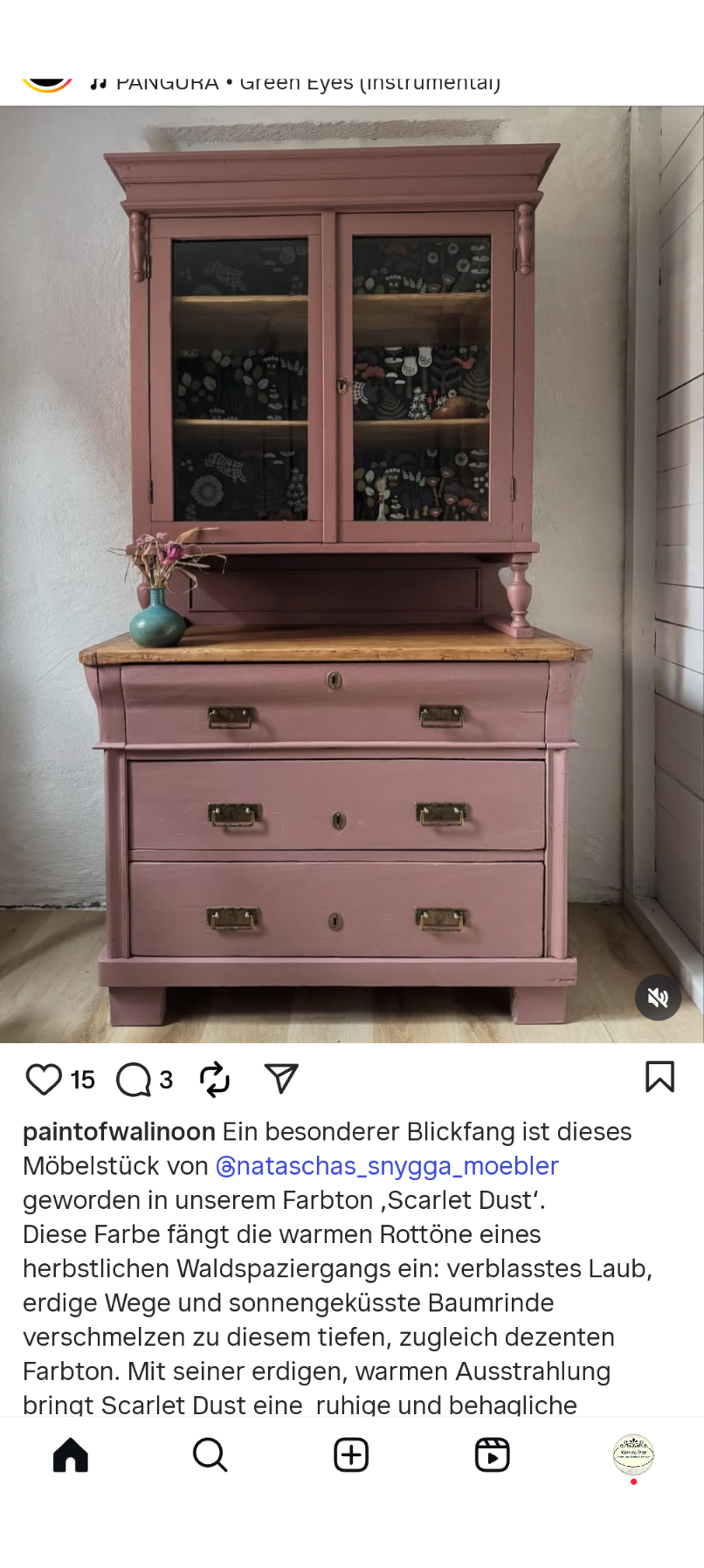The height and width of the screenshot is (1568, 704).
Task: Switch to the Reels tab
Action: pos(492,1455)
